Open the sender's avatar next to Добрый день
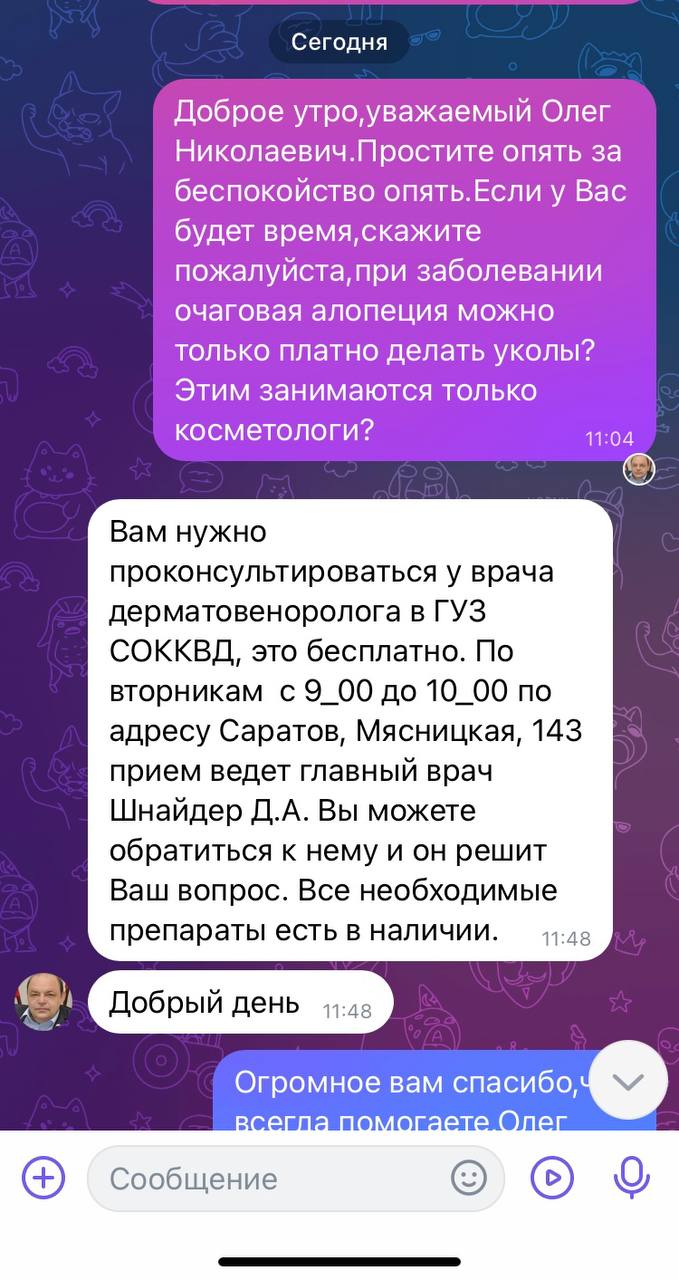This screenshot has width=679, height=1280. pyautogui.click(x=43, y=1000)
